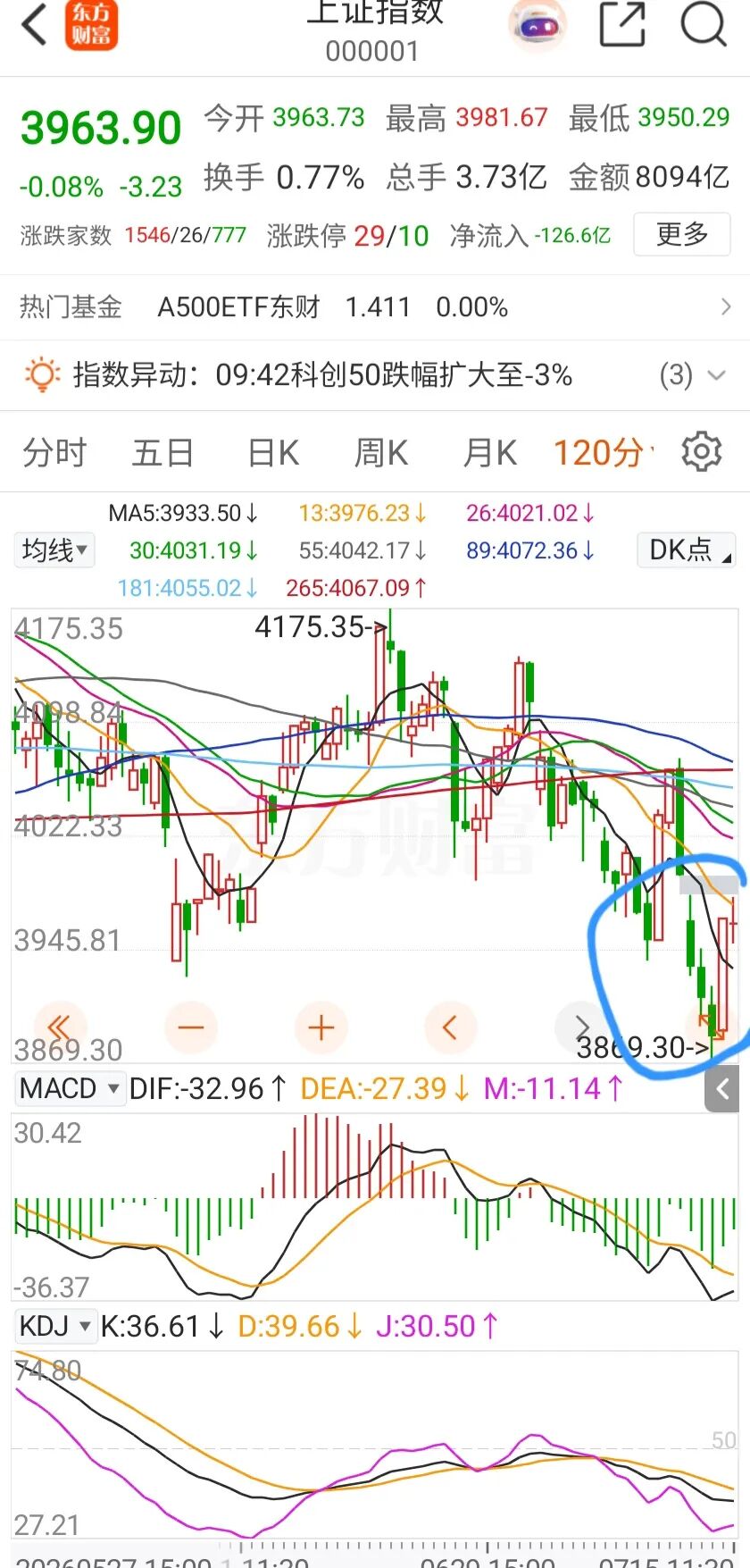Open the search magnifier

tap(704, 23)
